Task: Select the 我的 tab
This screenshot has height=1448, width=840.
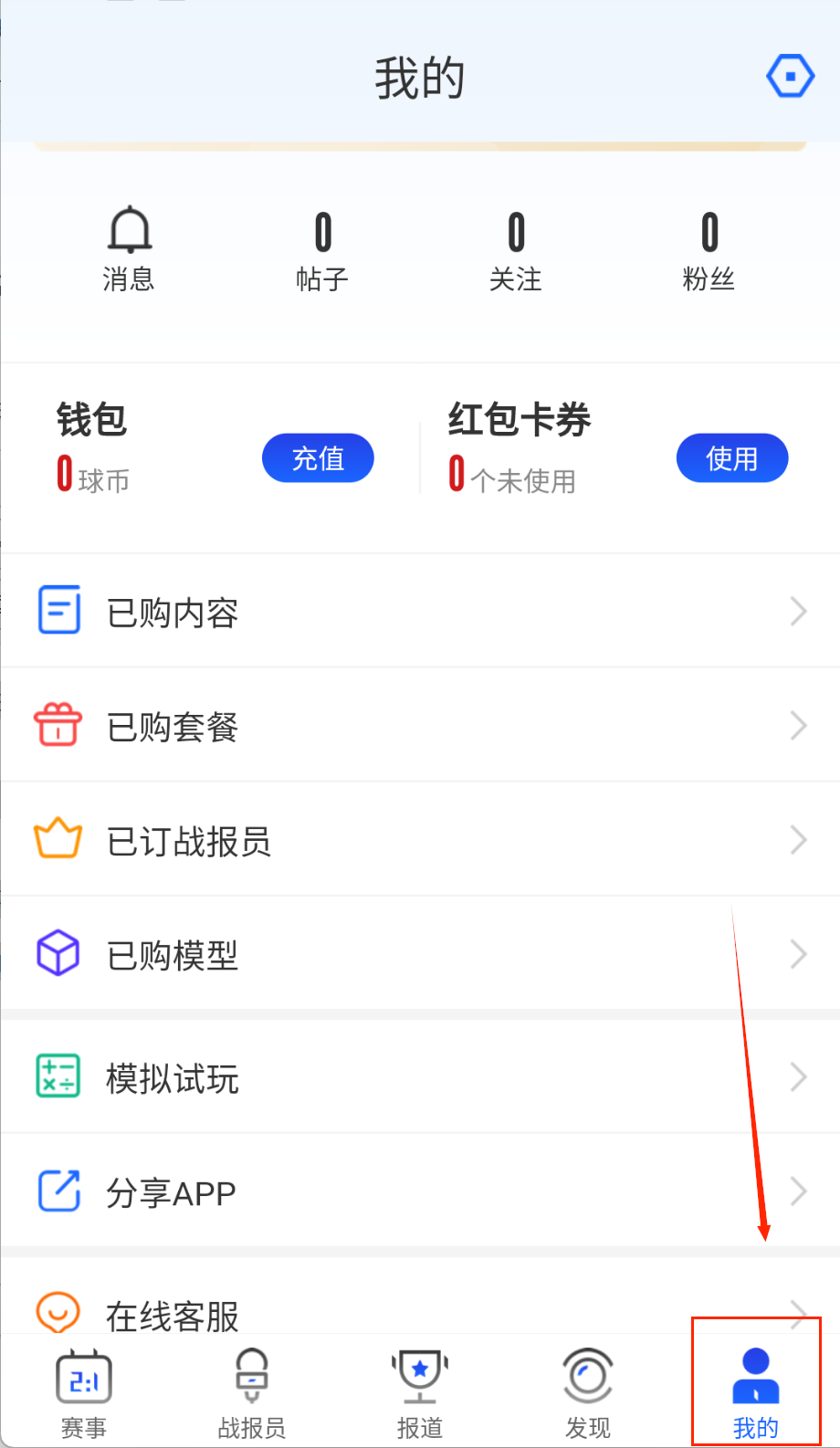Action: point(756,1392)
